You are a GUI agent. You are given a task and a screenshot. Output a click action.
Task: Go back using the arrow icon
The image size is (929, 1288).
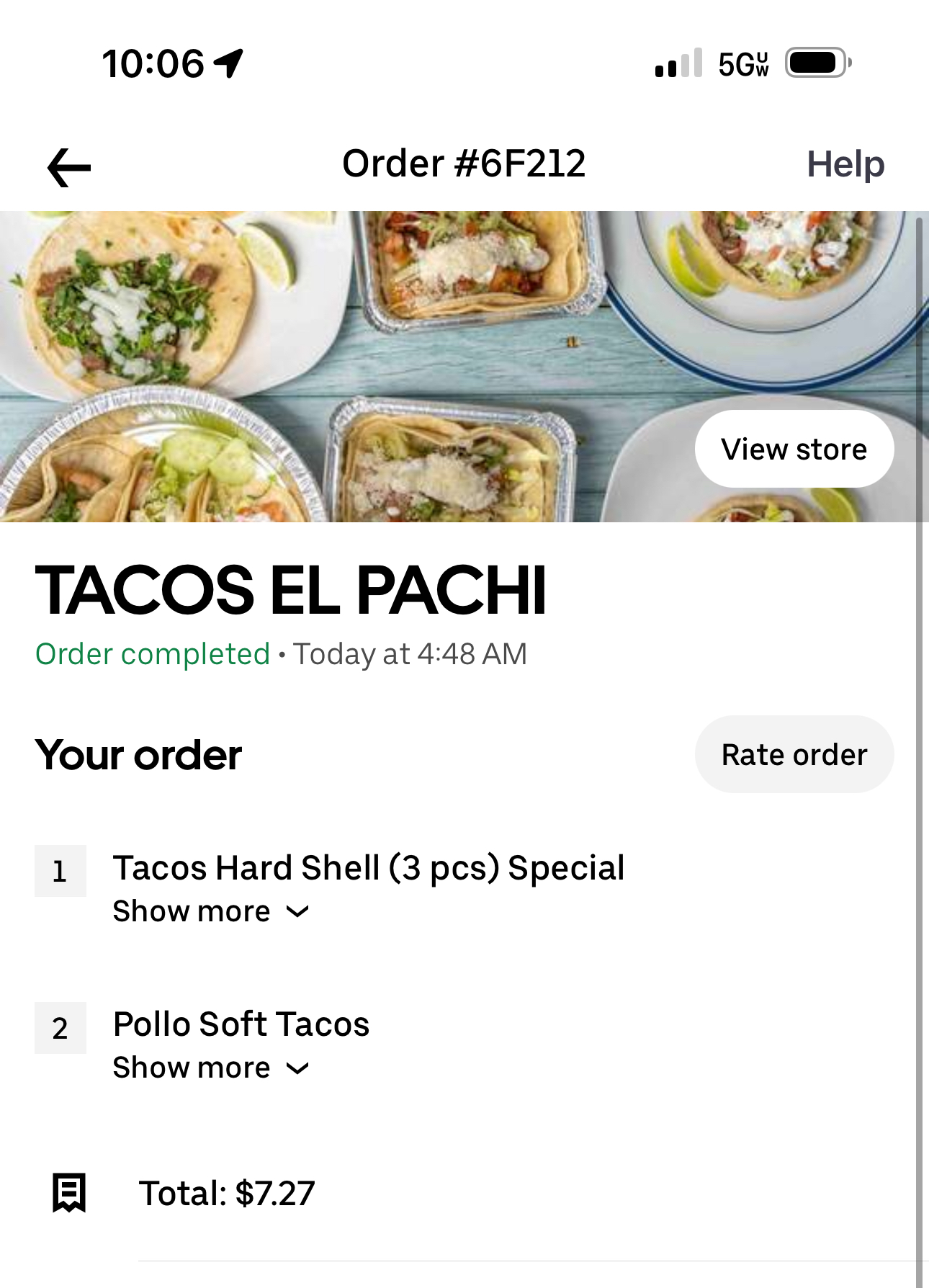(69, 167)
